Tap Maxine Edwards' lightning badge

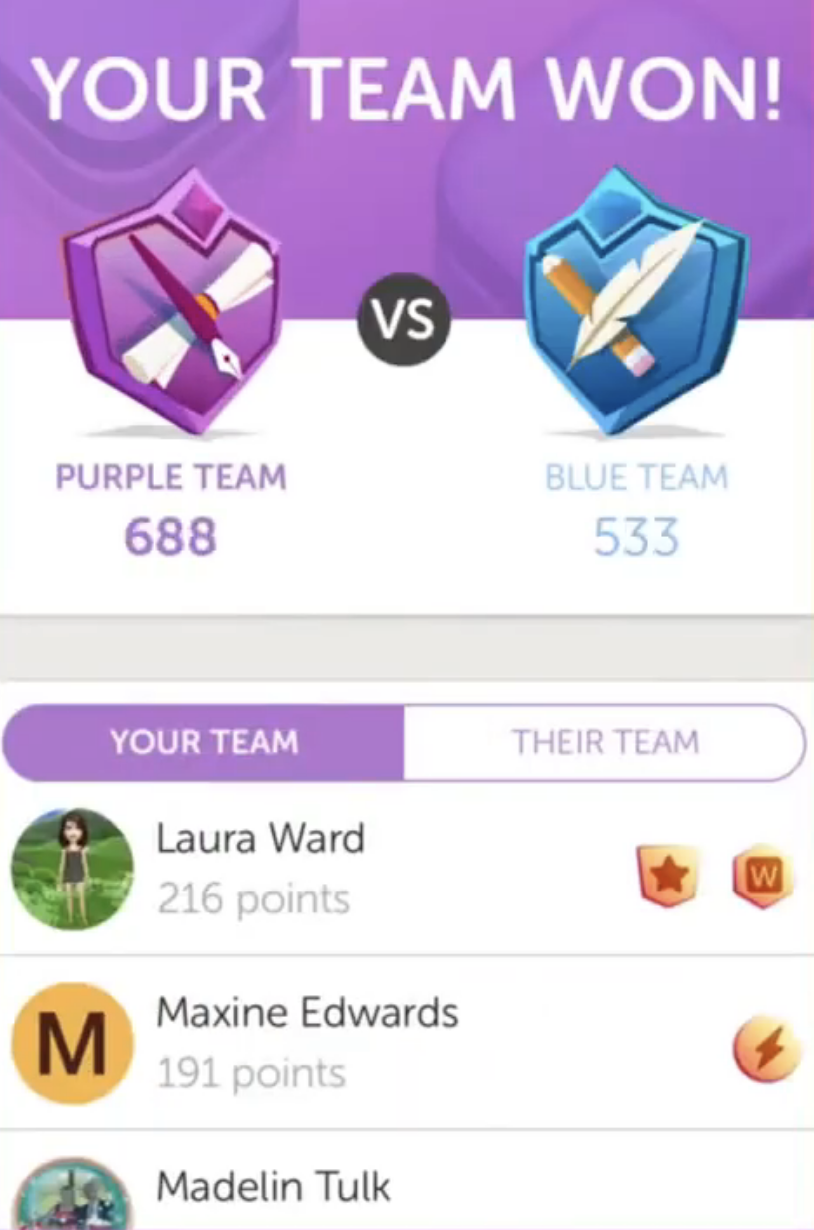[766, 1050]
